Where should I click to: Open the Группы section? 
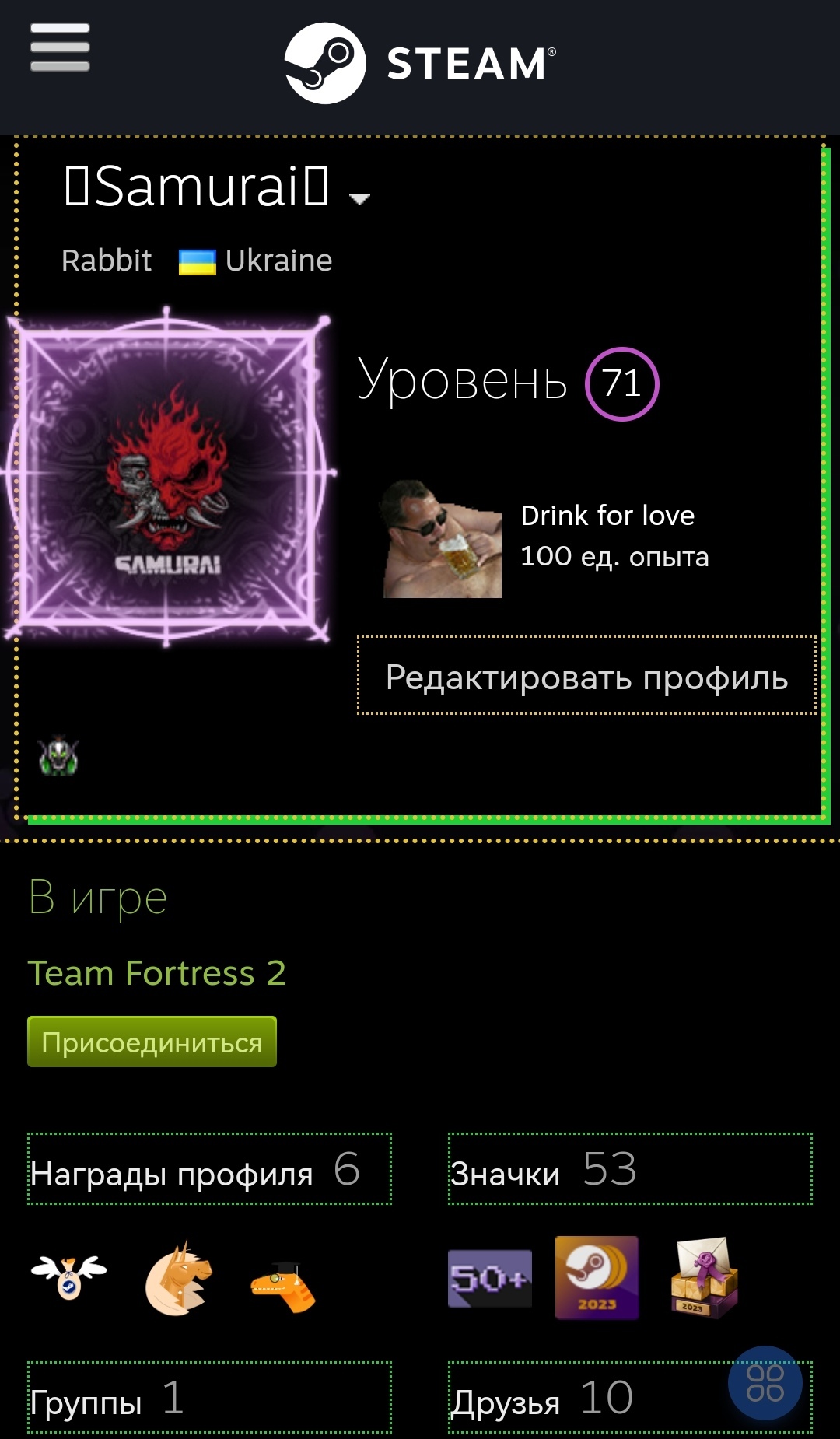(x=209, y=1397)
